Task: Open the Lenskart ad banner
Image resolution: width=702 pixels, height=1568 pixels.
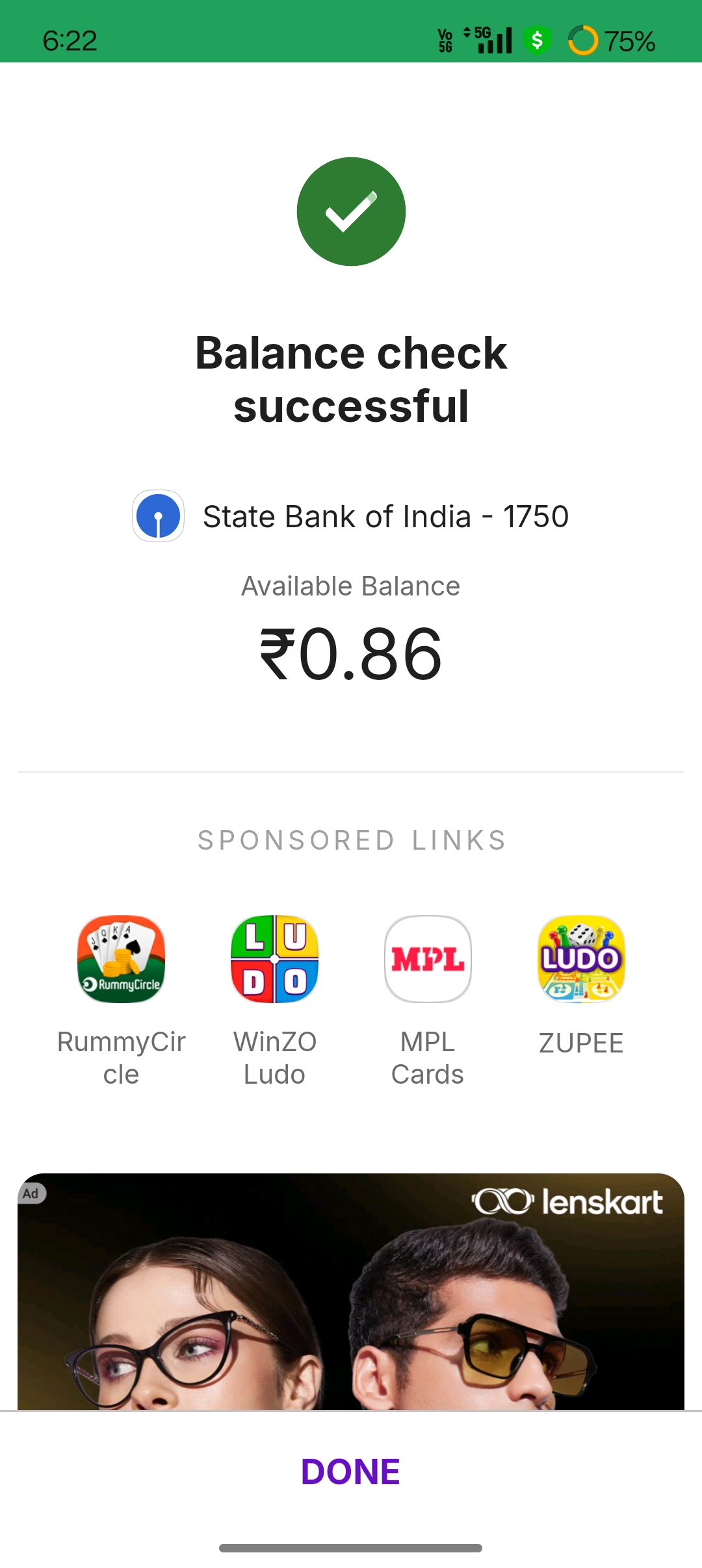Action: 351,1294
